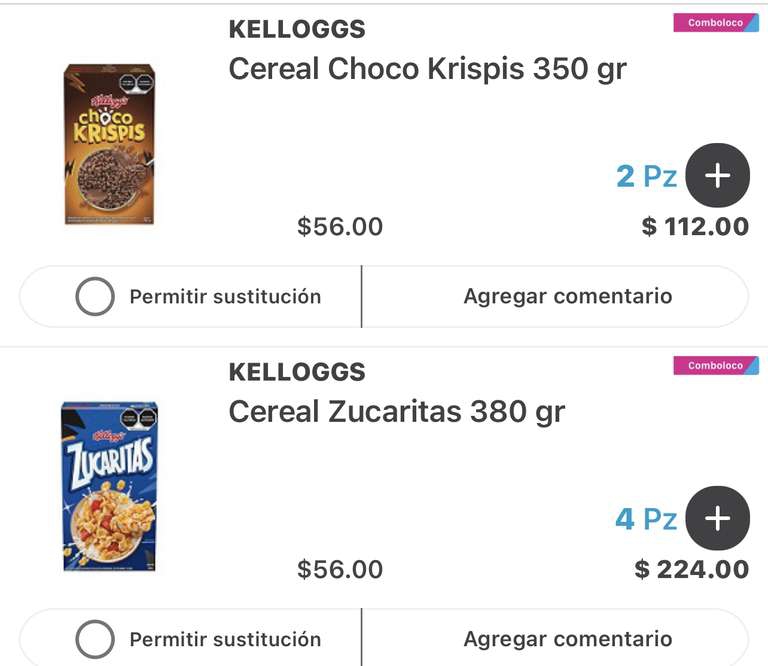View the Zucaritas product image
The width and height of the screenshot is (768, 666).
(110, 486)
